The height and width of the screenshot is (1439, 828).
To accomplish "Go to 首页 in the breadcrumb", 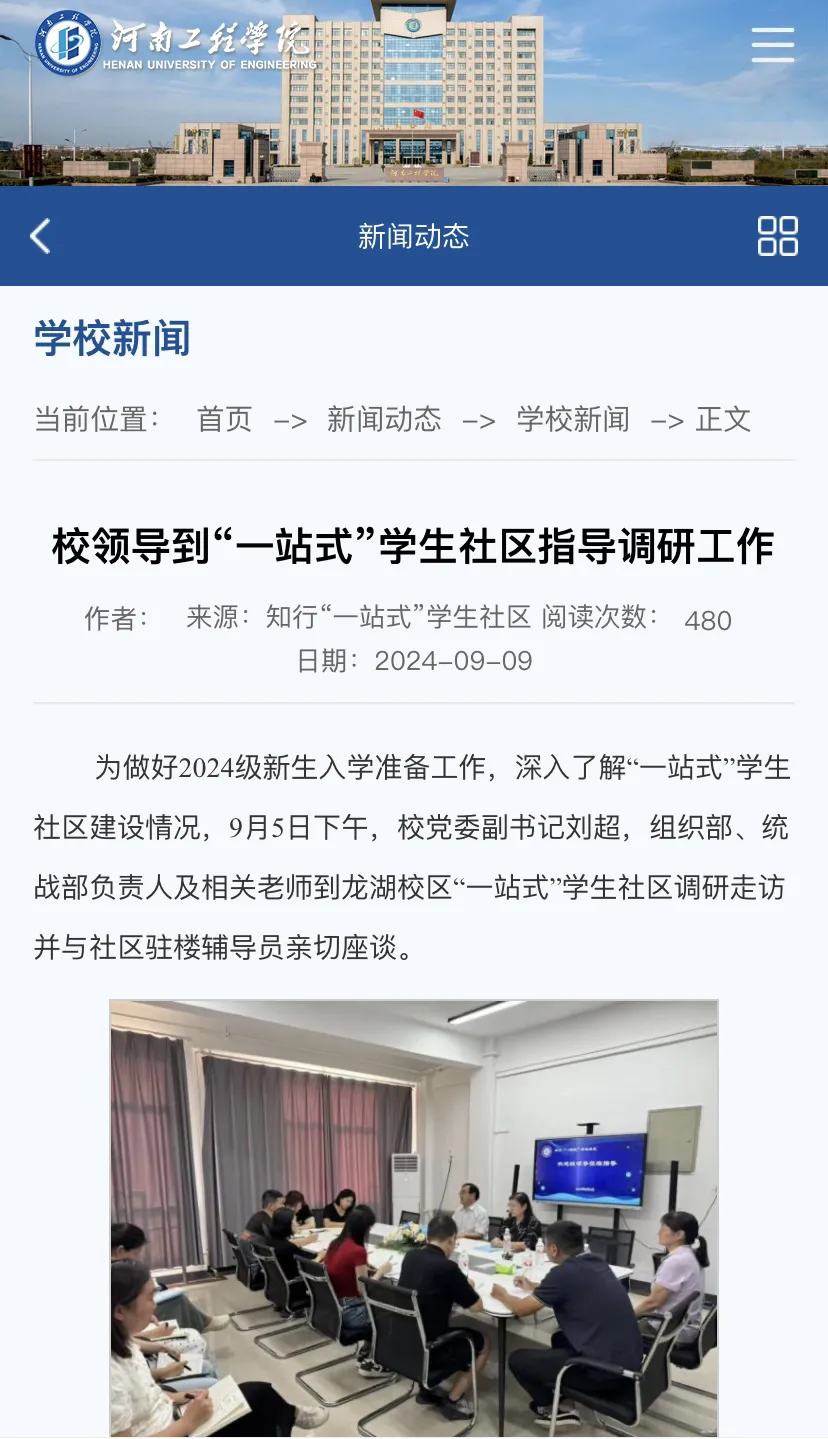I will [224, 419].
